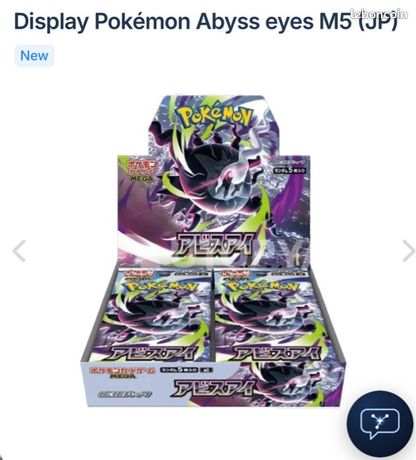416x460 pixels.
Task: Show the next listing photo
Action: (x=408, y=251)
